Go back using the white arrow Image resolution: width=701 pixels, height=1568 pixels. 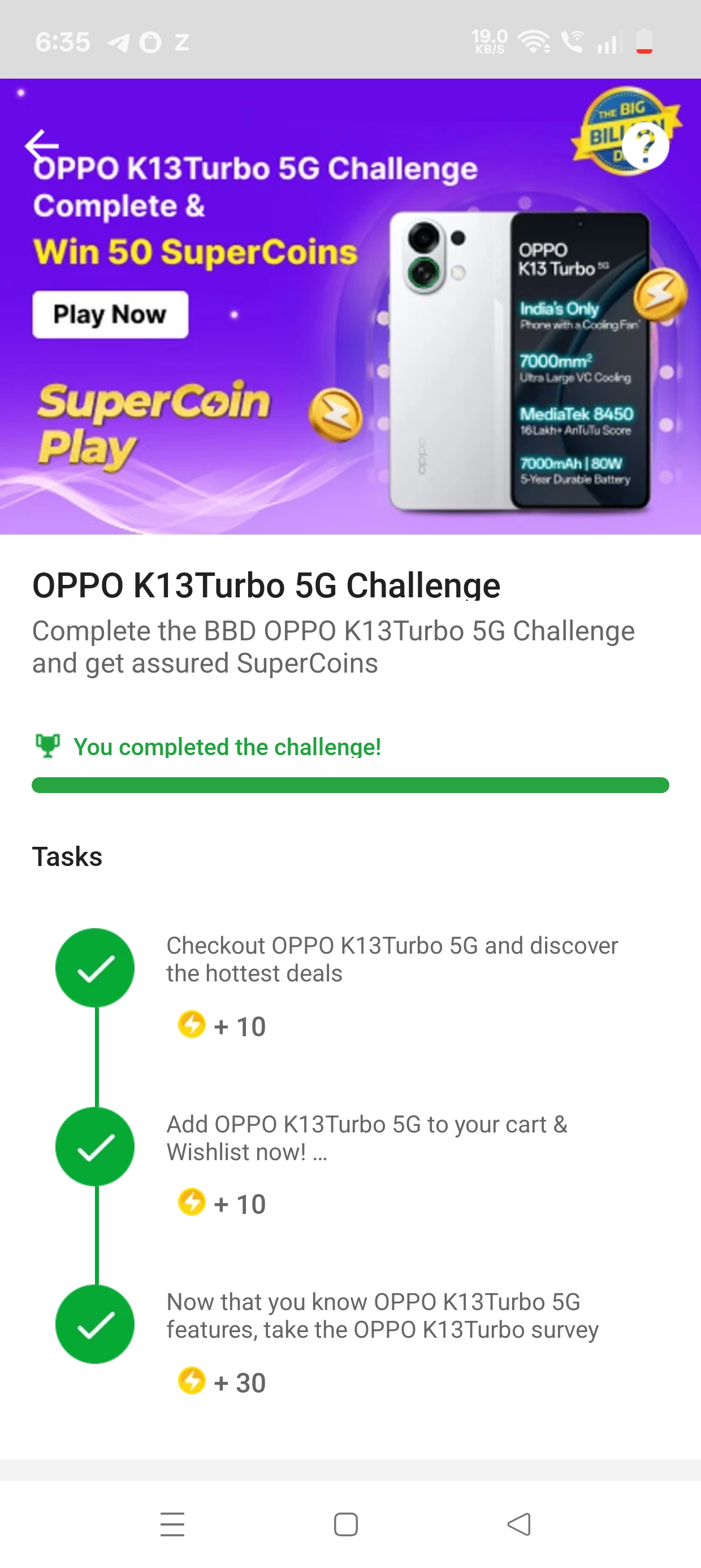[41, 146]
